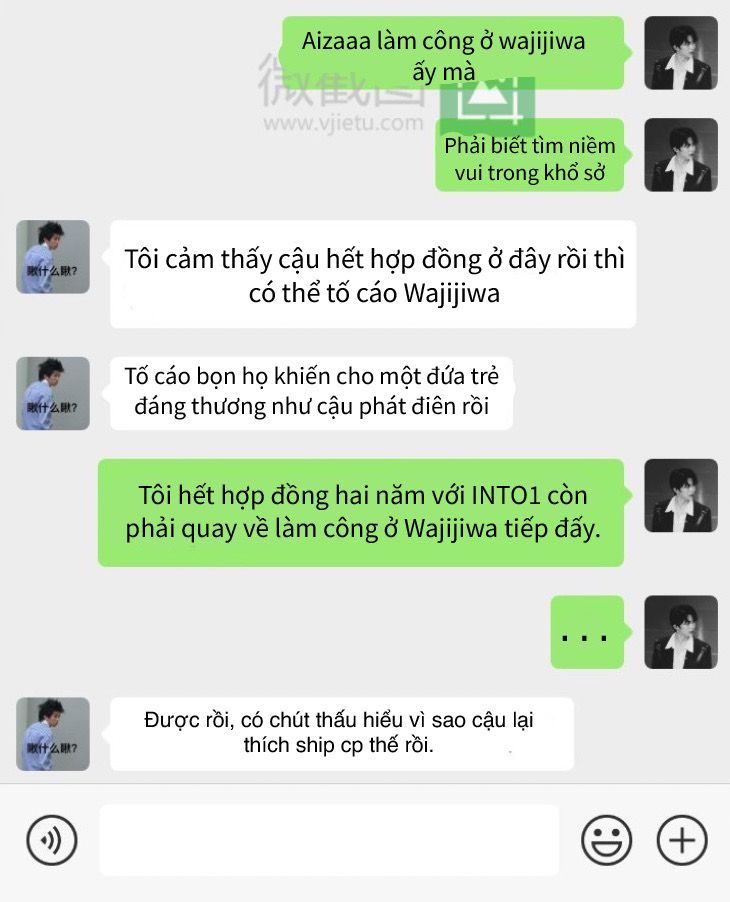The image size is (730, 902).
Task: Open the emoji picker
Action: [607, 840]
